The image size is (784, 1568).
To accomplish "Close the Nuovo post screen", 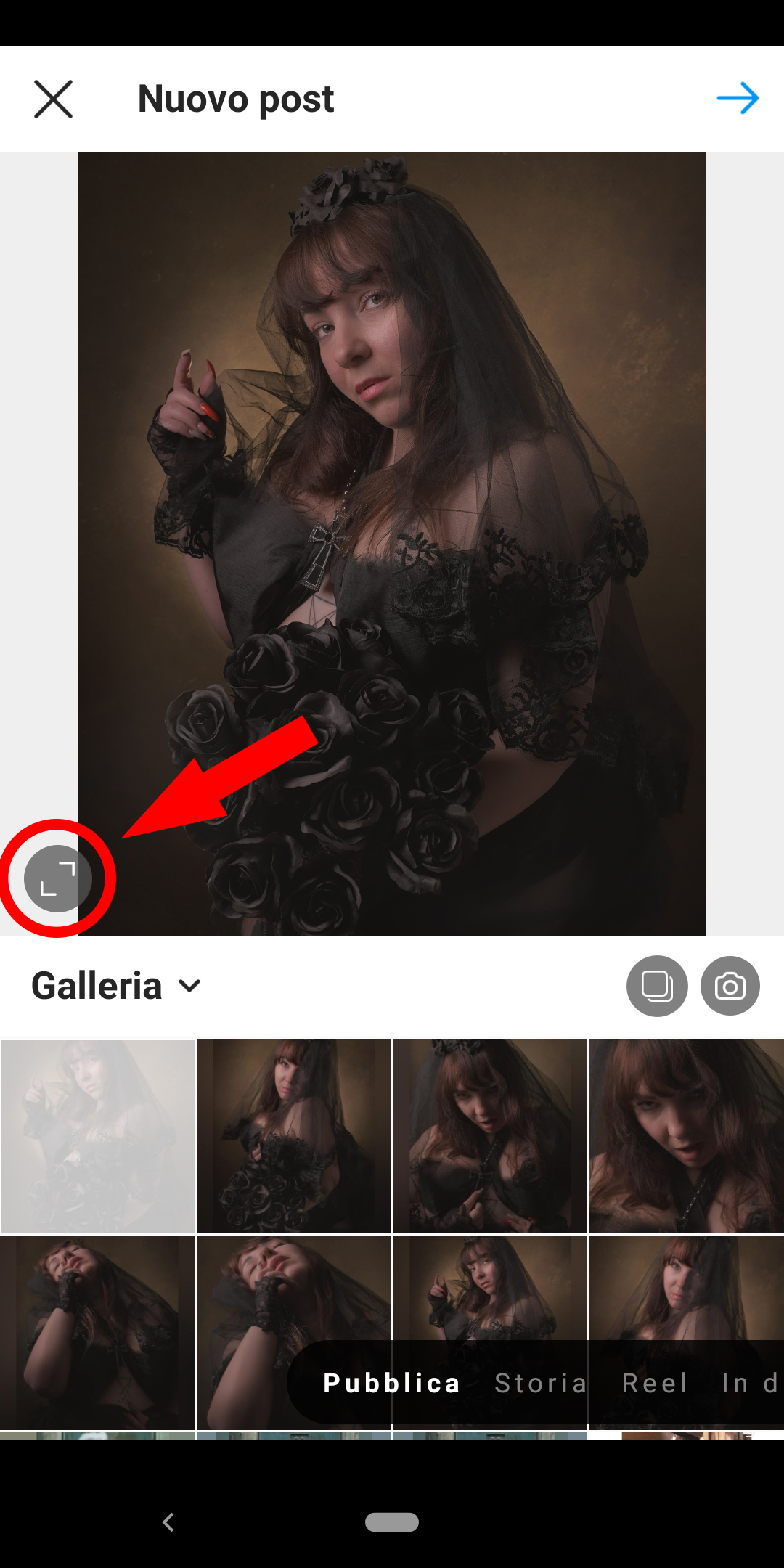I will tap(53, 99).
